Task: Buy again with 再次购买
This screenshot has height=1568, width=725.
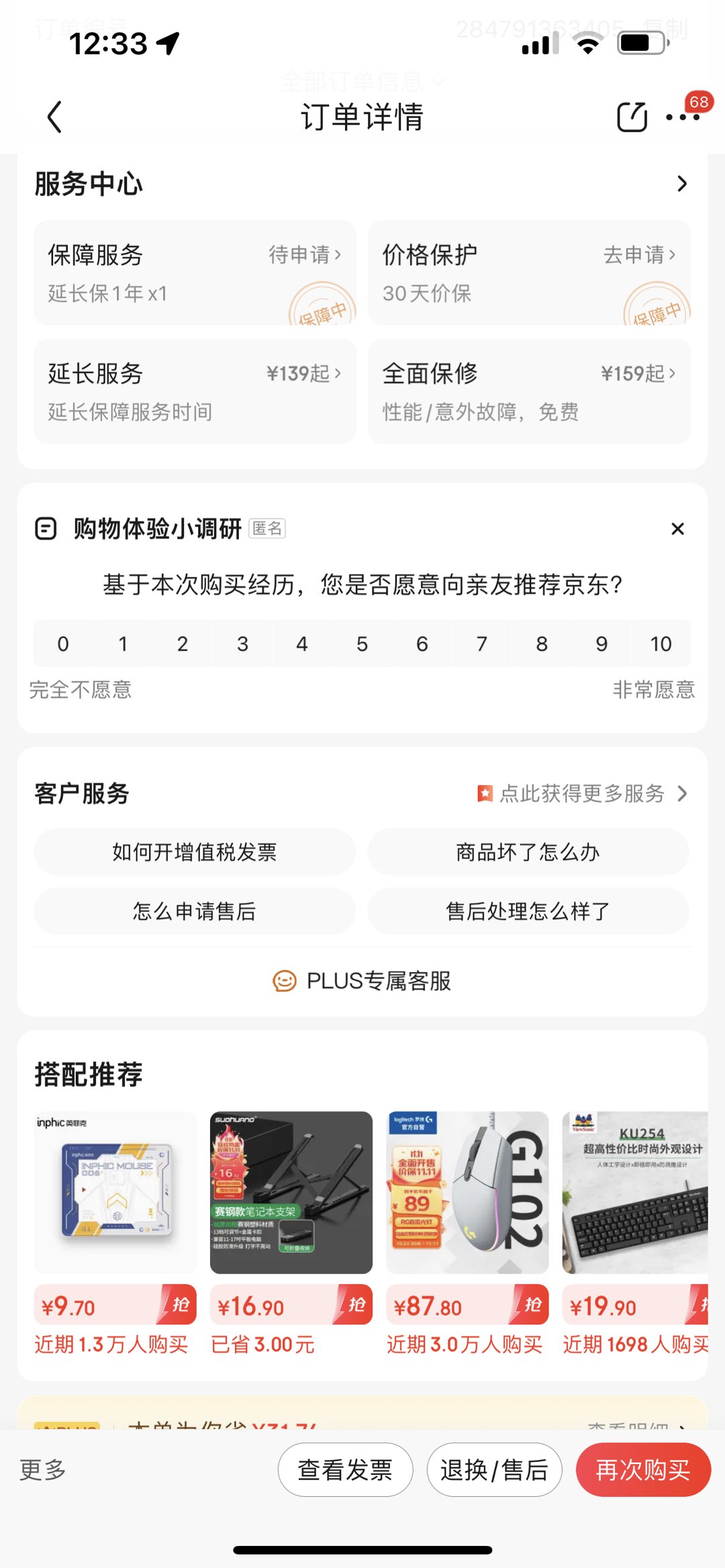Action: coord(642,1469)
